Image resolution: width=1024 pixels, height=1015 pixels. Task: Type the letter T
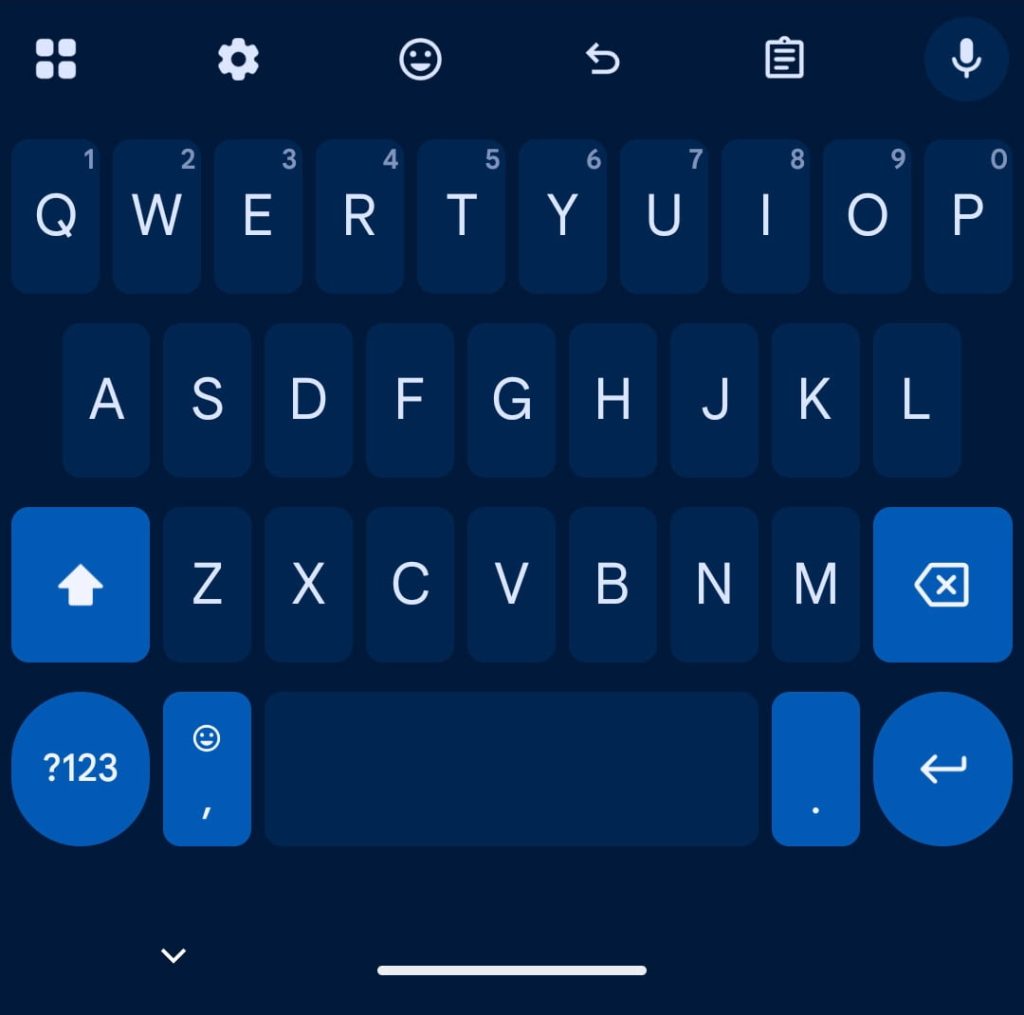(x=461, y=216)
